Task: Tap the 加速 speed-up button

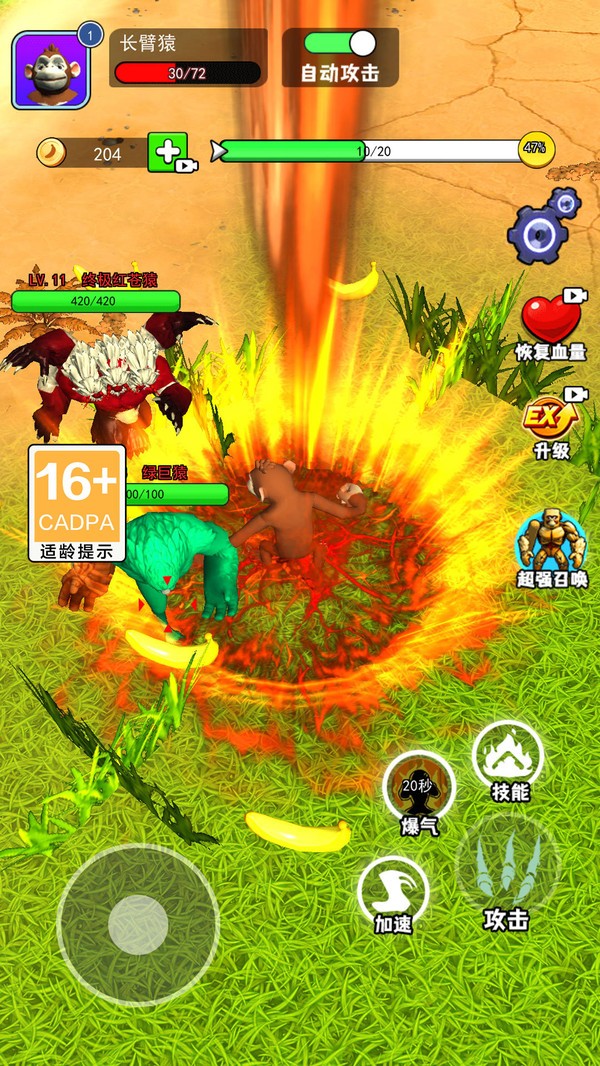Action: tap(393, 890)
